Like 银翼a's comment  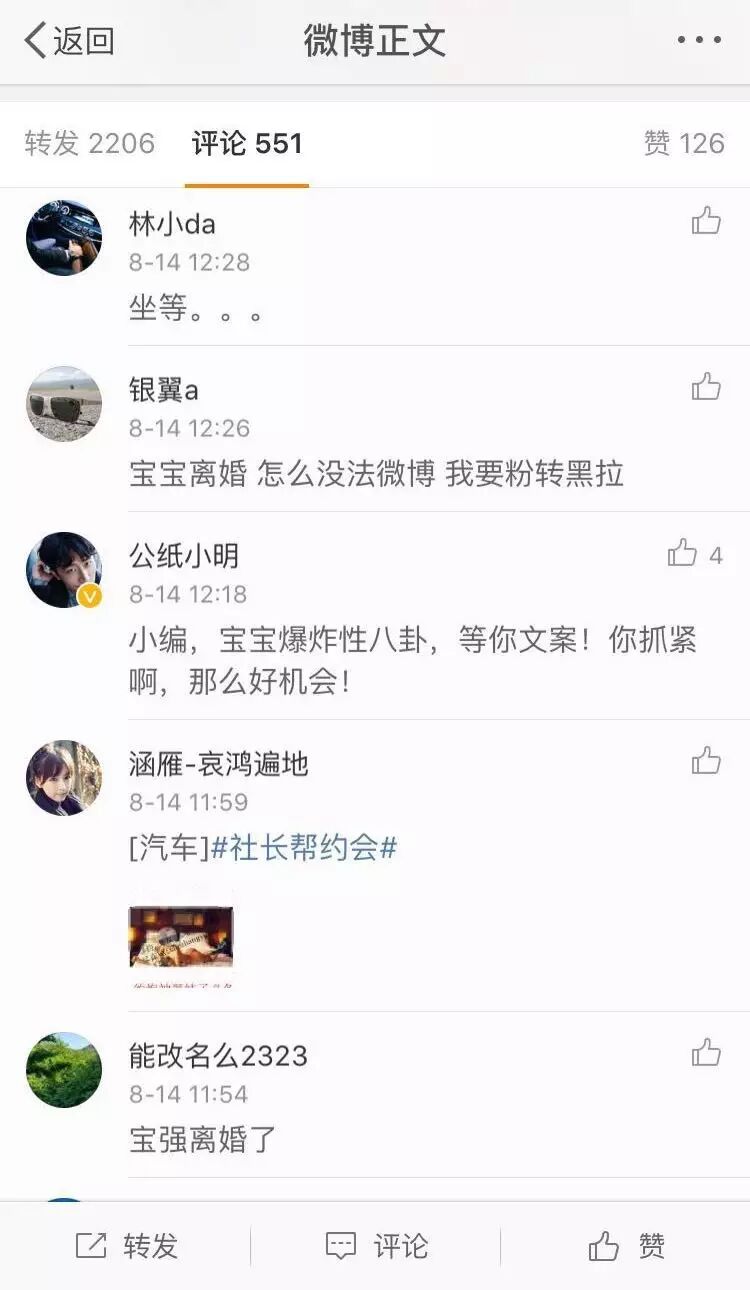706,387
